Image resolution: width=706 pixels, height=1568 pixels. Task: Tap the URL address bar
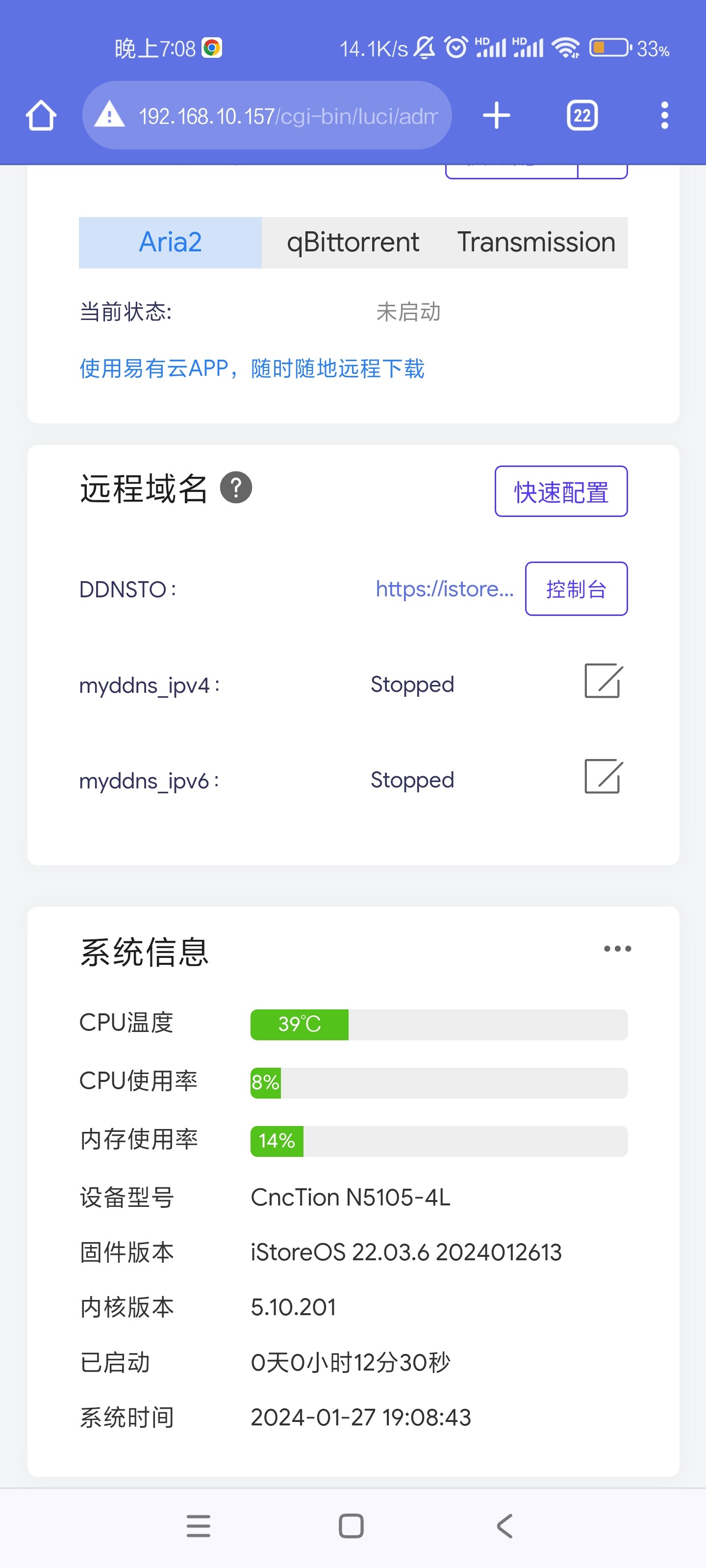point(286,115)
